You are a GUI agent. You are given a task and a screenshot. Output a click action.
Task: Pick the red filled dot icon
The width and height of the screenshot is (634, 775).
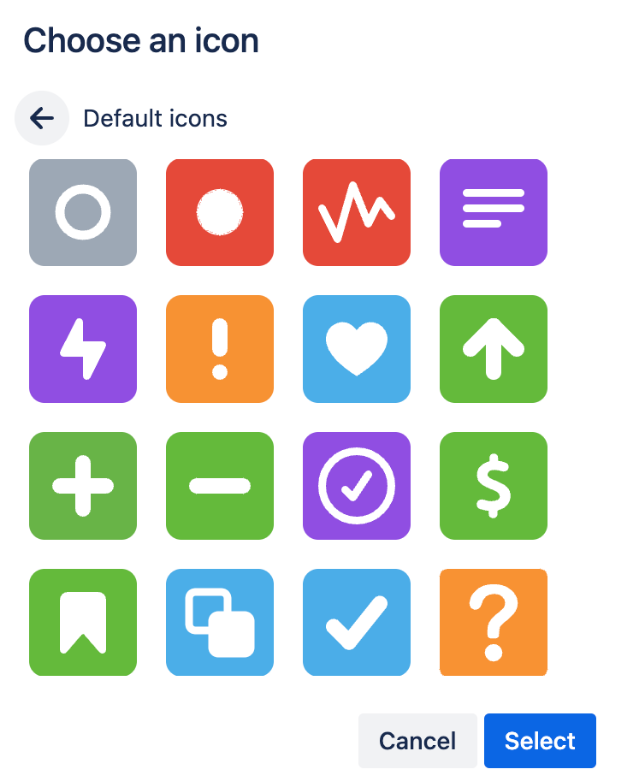pos(220,212)
